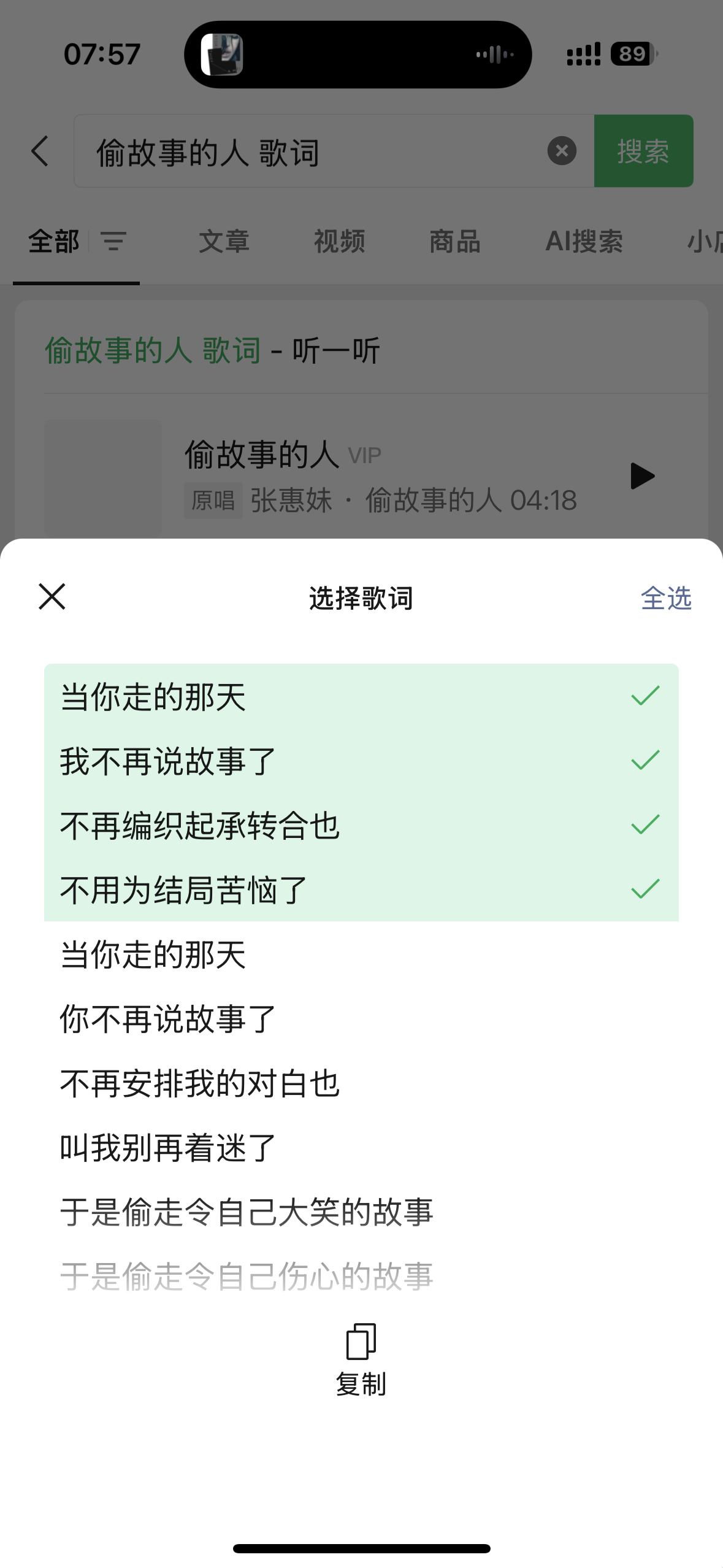Select the lyric line 于是偷走令自己大笑的故事
Viewport: 723px width, 1568px height.
pos(361,1212)
